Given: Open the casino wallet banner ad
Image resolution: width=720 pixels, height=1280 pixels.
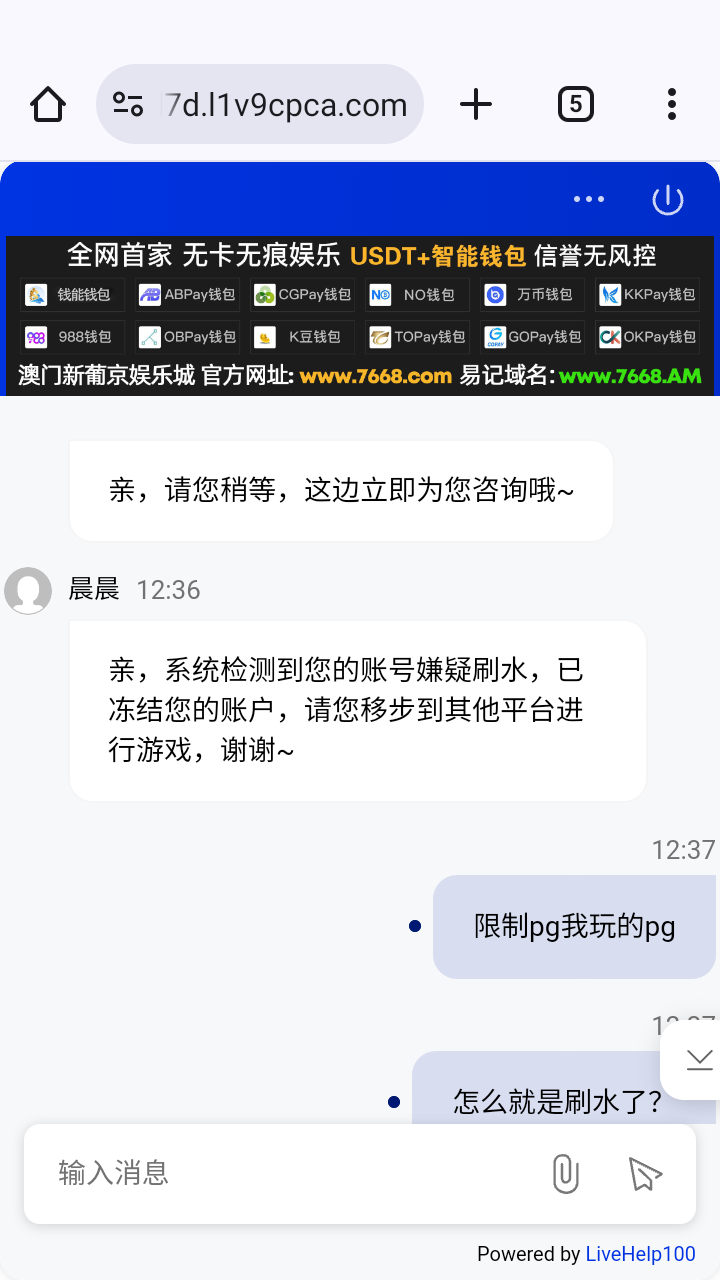Looking at the screenshot, I should point(360,315).
